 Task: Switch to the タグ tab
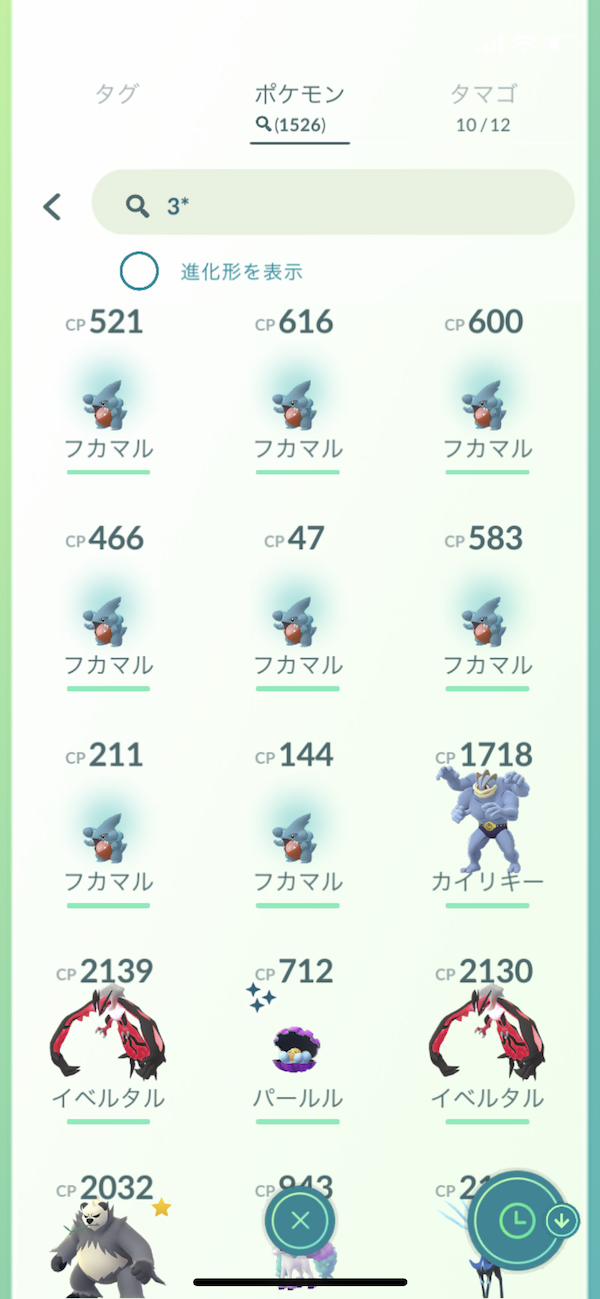pyautogui.click(x=117, y=95)
